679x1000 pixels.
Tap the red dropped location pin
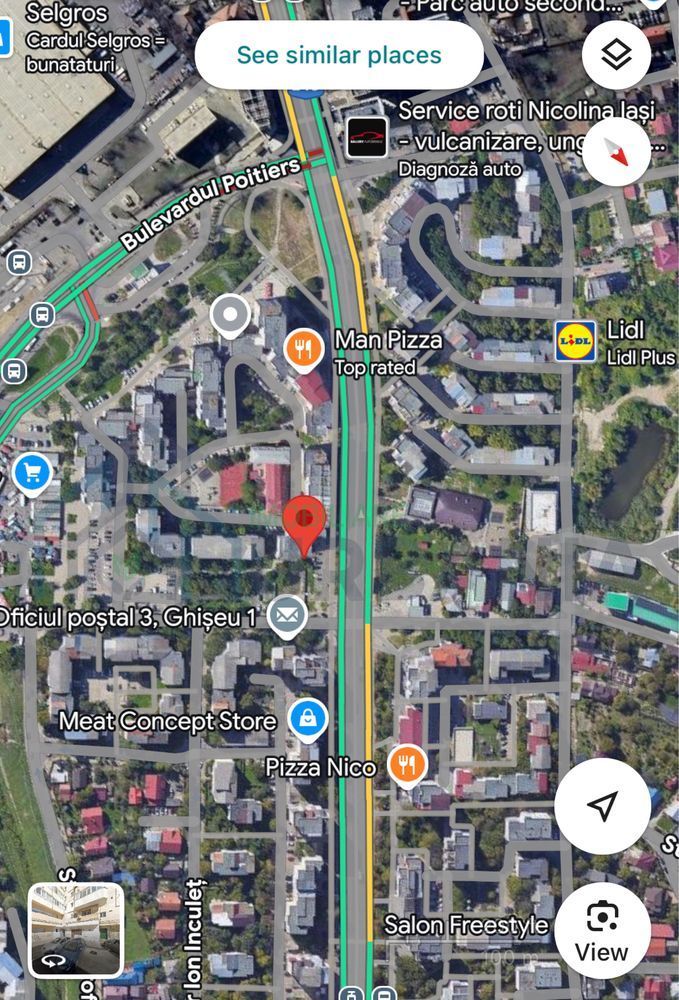(304, 522)
